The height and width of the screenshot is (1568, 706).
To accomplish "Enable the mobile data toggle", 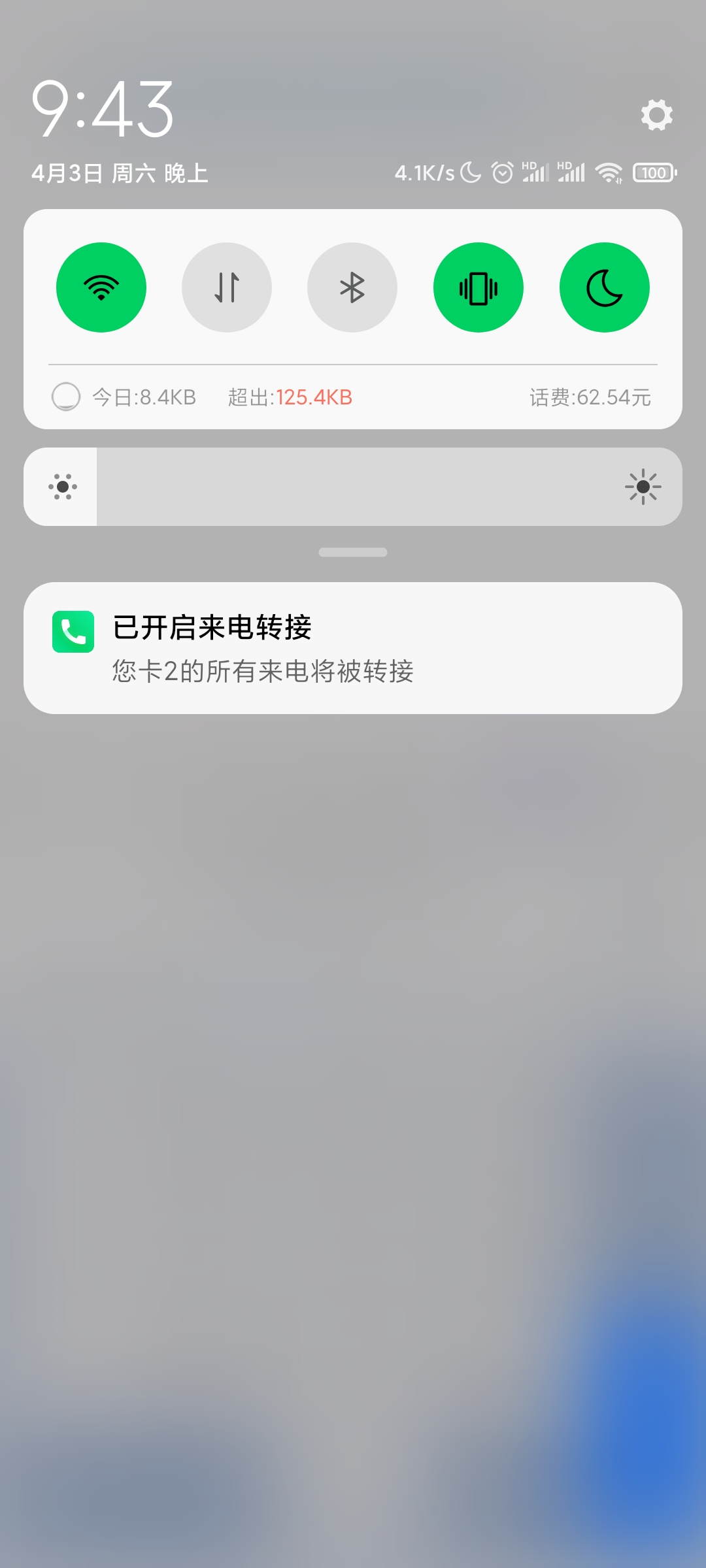I will point(227,287).
